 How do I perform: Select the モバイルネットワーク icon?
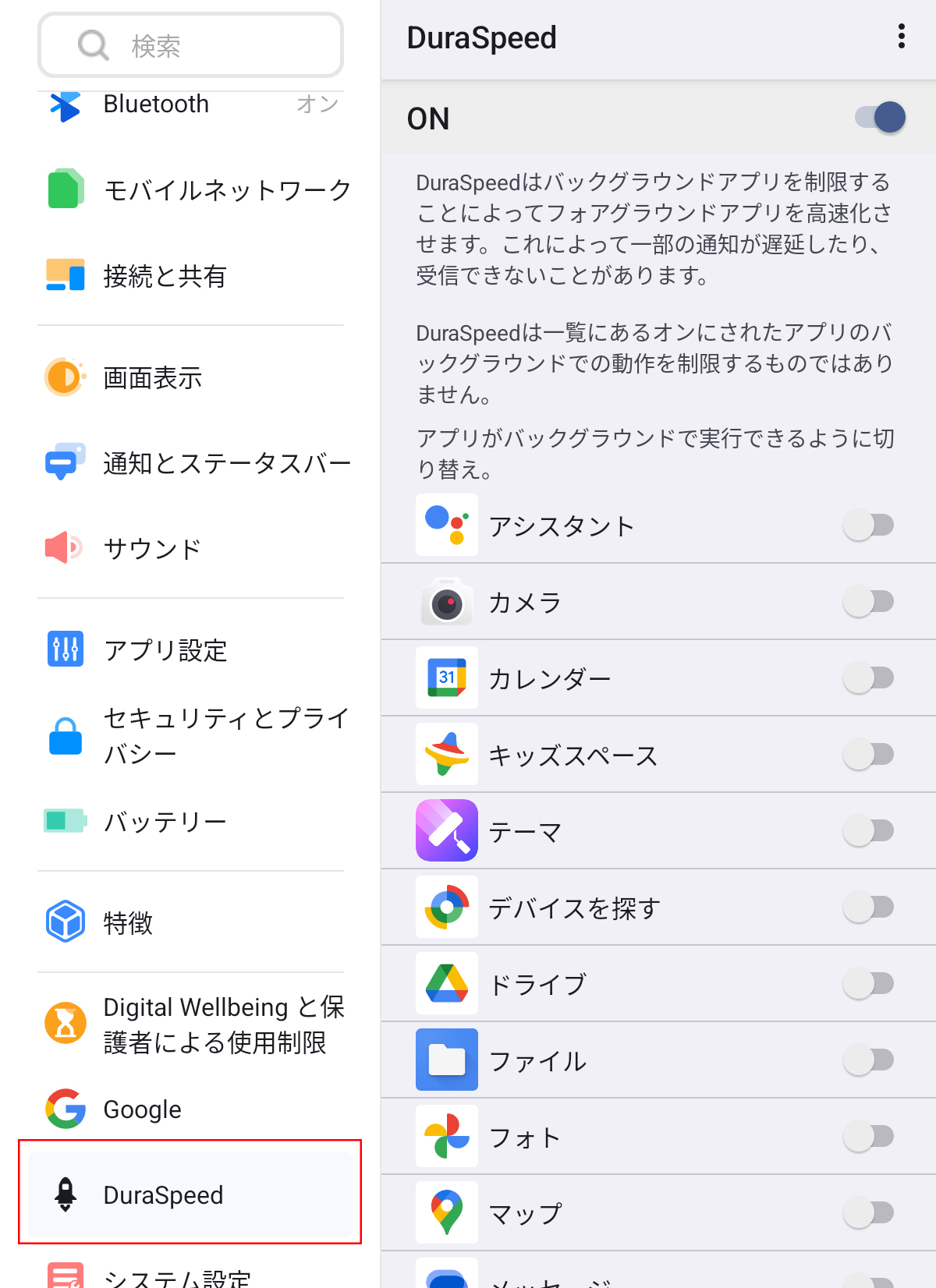click(x=65, y=189)
